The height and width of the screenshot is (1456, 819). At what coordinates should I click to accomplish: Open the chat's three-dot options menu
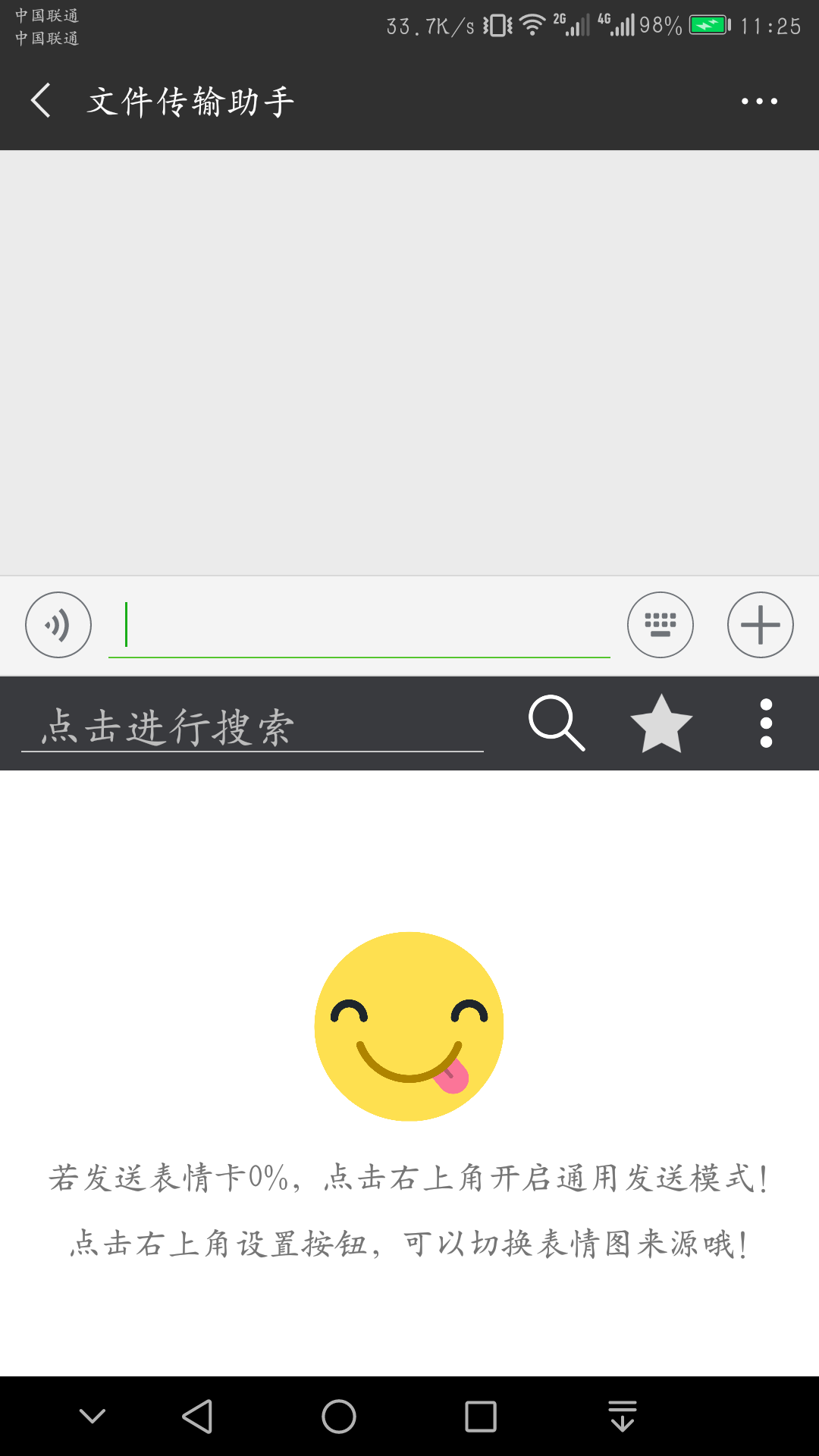tap(759, 101)
